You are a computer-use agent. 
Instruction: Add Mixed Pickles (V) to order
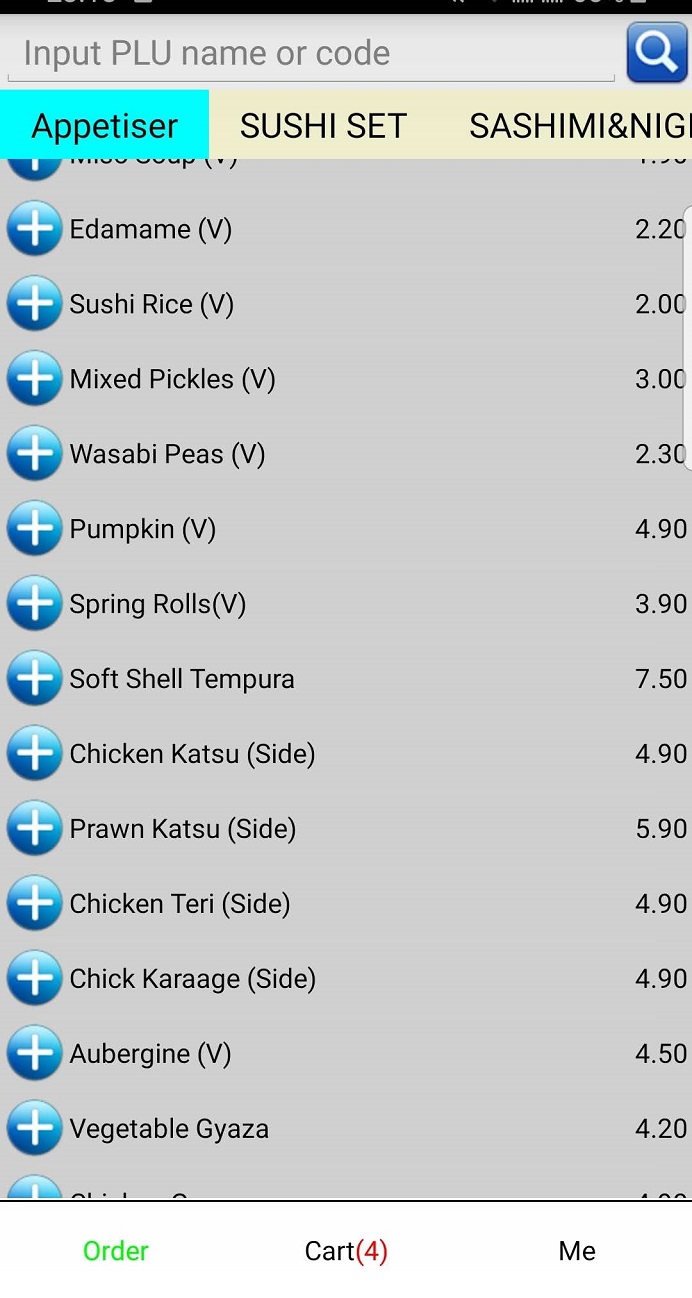[x=34, y=380]
